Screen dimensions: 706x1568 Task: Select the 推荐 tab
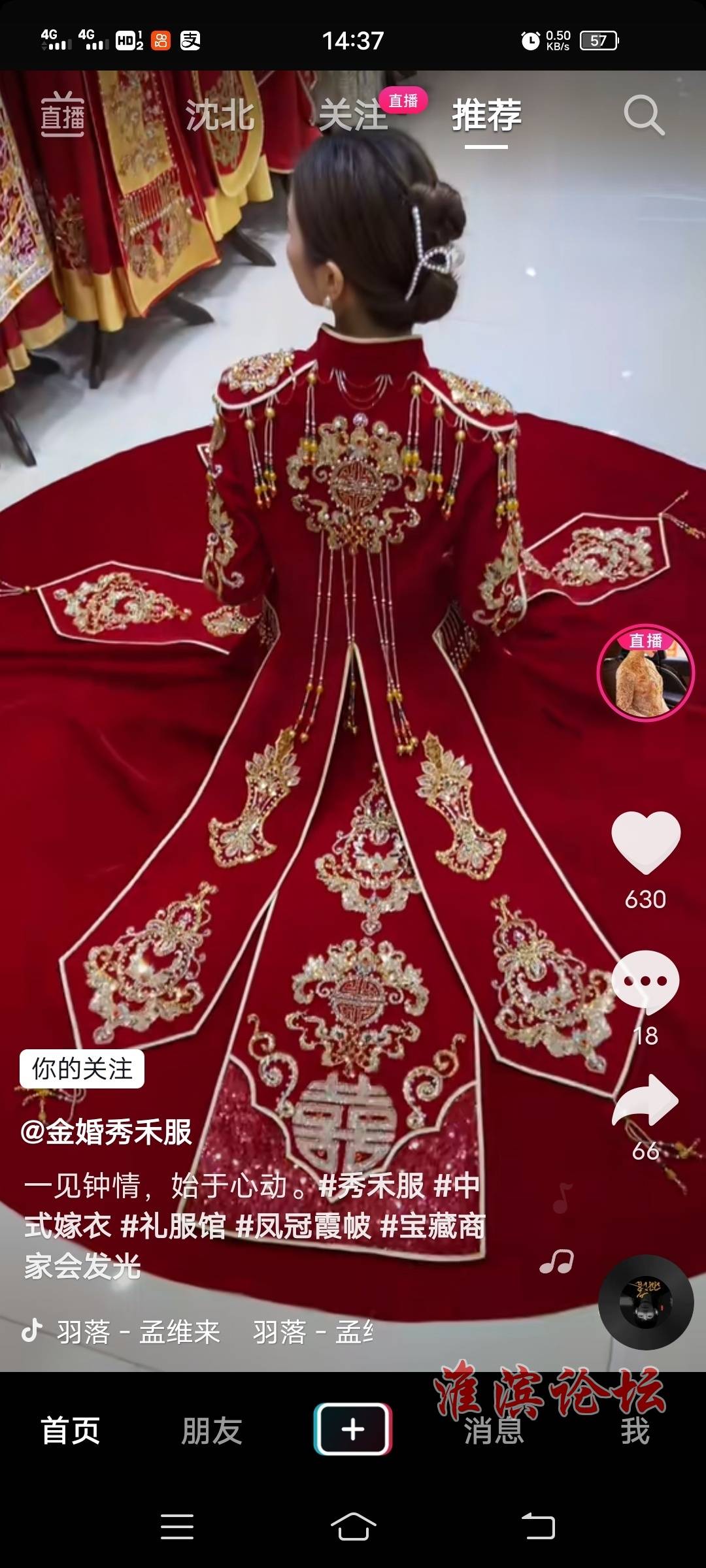486,116
